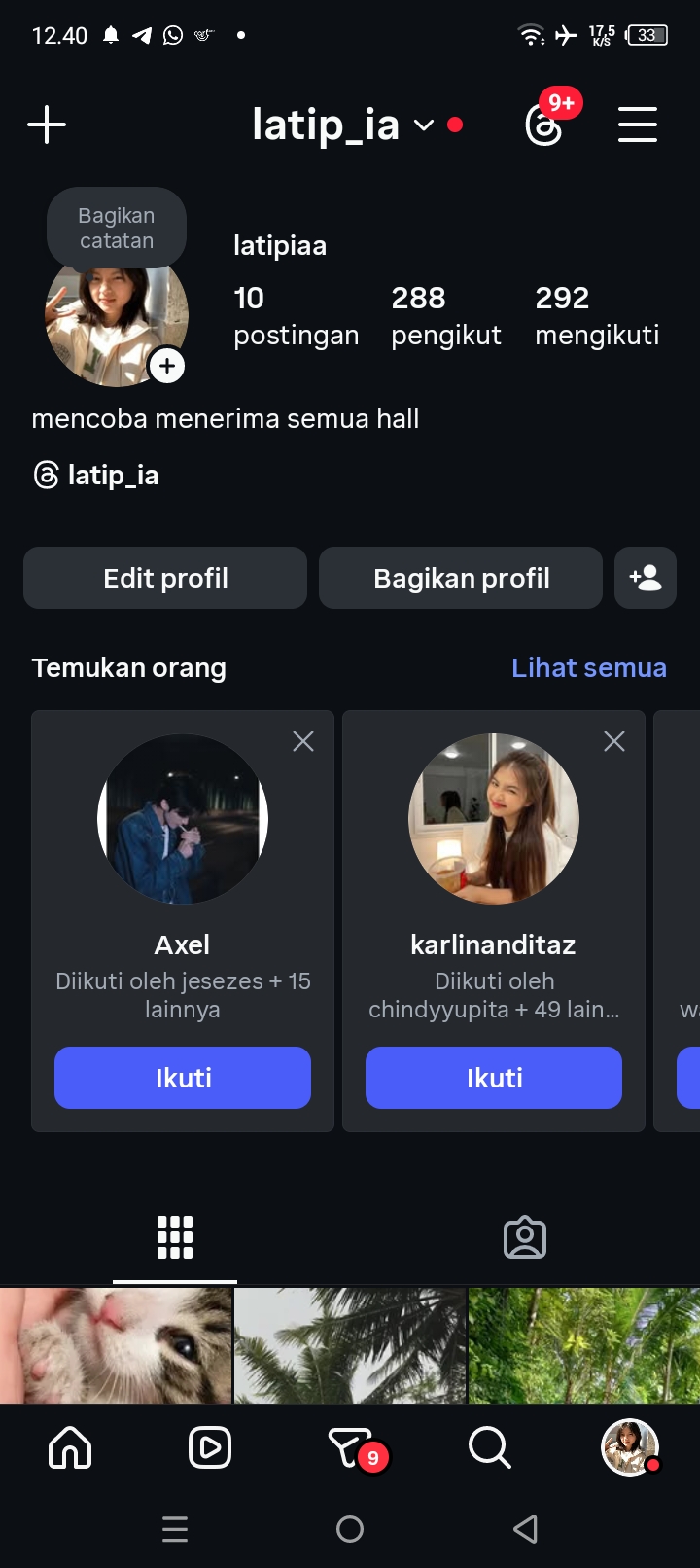Tap the Bagikan catatan note bubble
The width and height of the screenshot is (700, 1568).
(117, 229)
